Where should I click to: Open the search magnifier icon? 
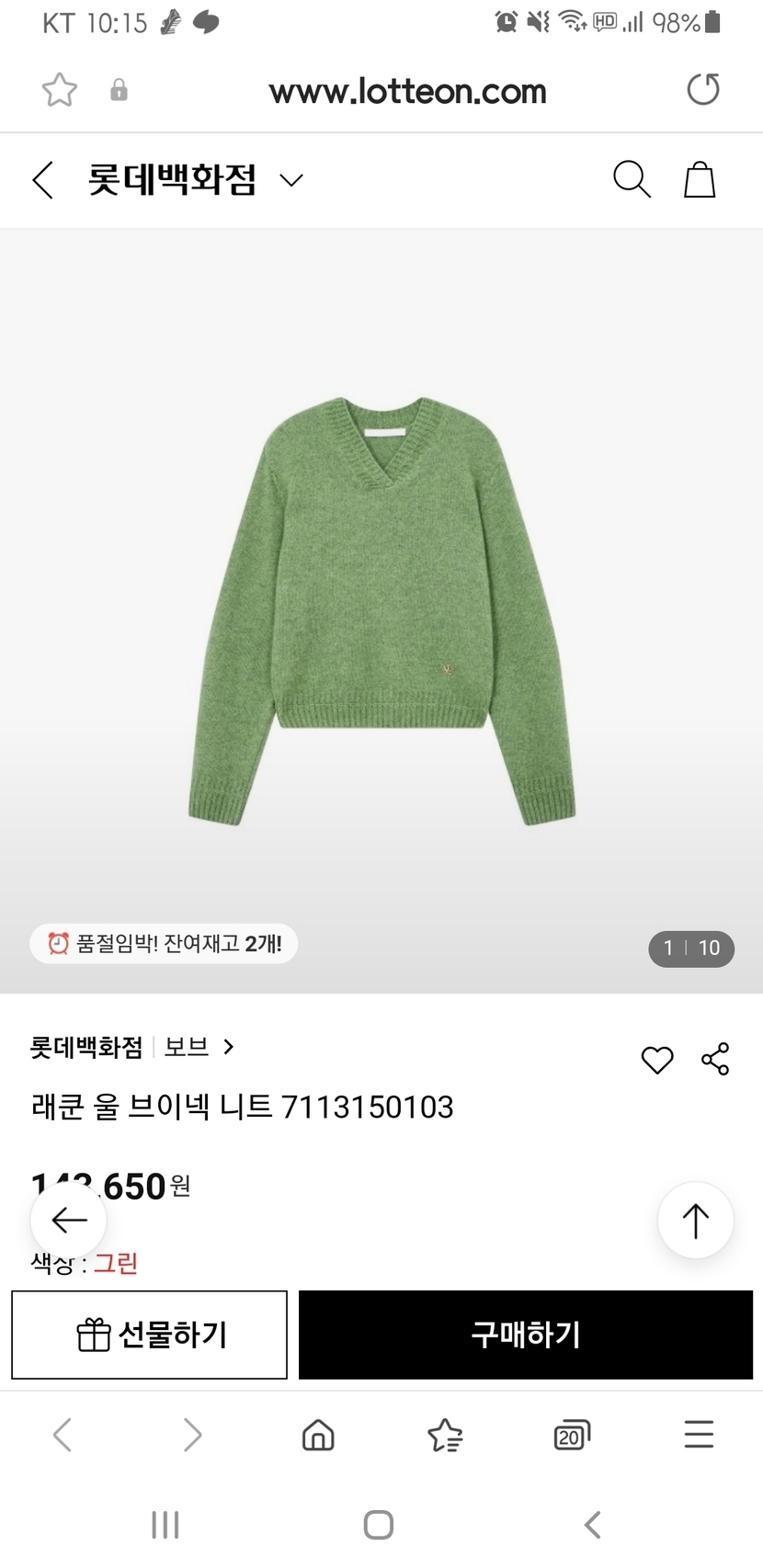point(632,179)
